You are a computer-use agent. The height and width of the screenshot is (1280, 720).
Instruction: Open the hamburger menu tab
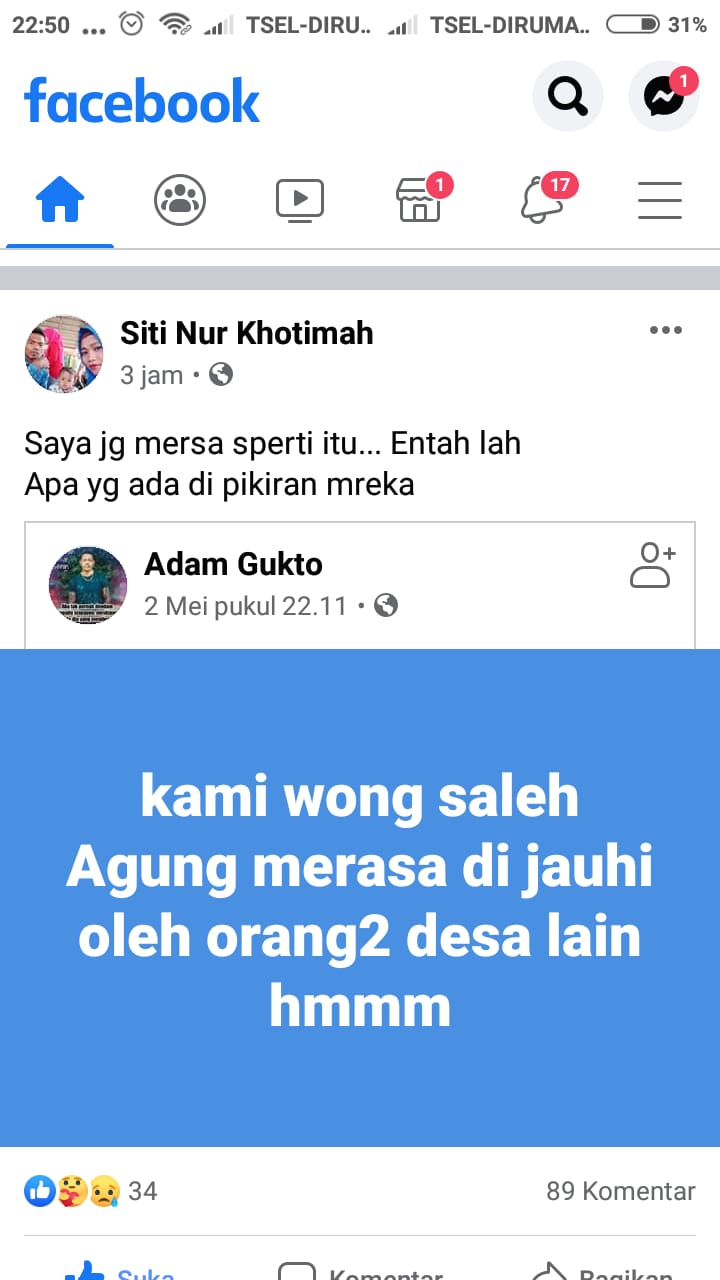660,200
